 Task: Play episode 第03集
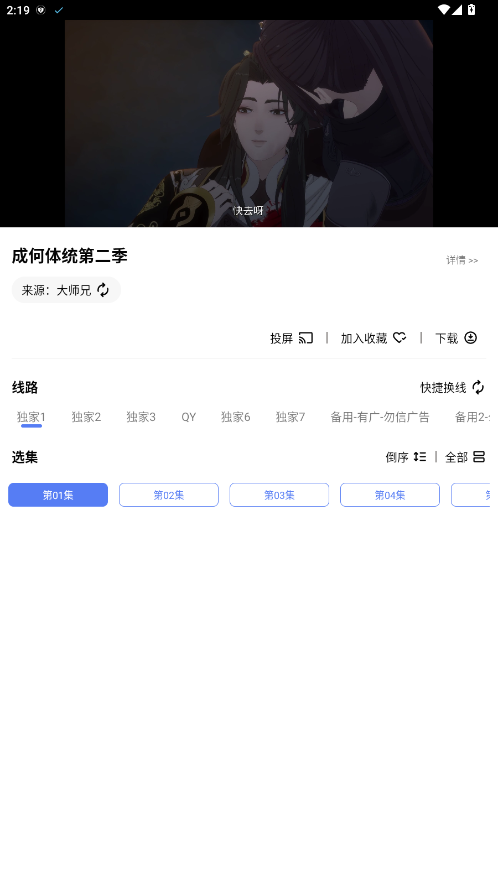(279, 495)
